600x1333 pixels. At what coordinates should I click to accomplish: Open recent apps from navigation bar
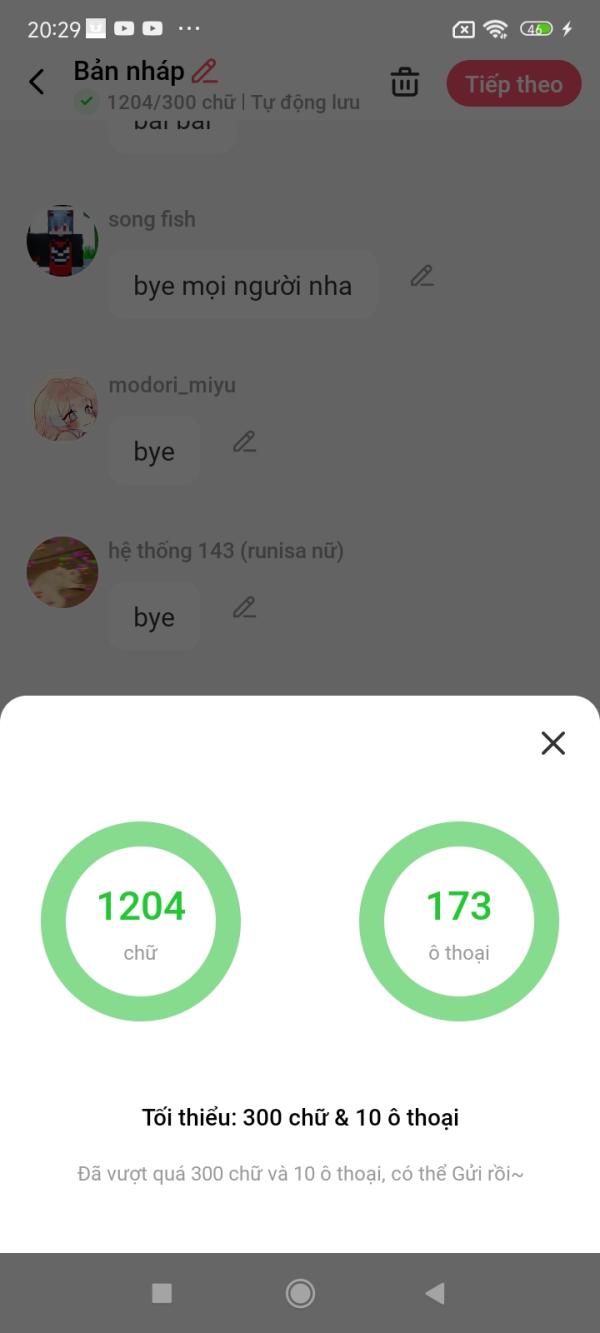[162, 1293]
